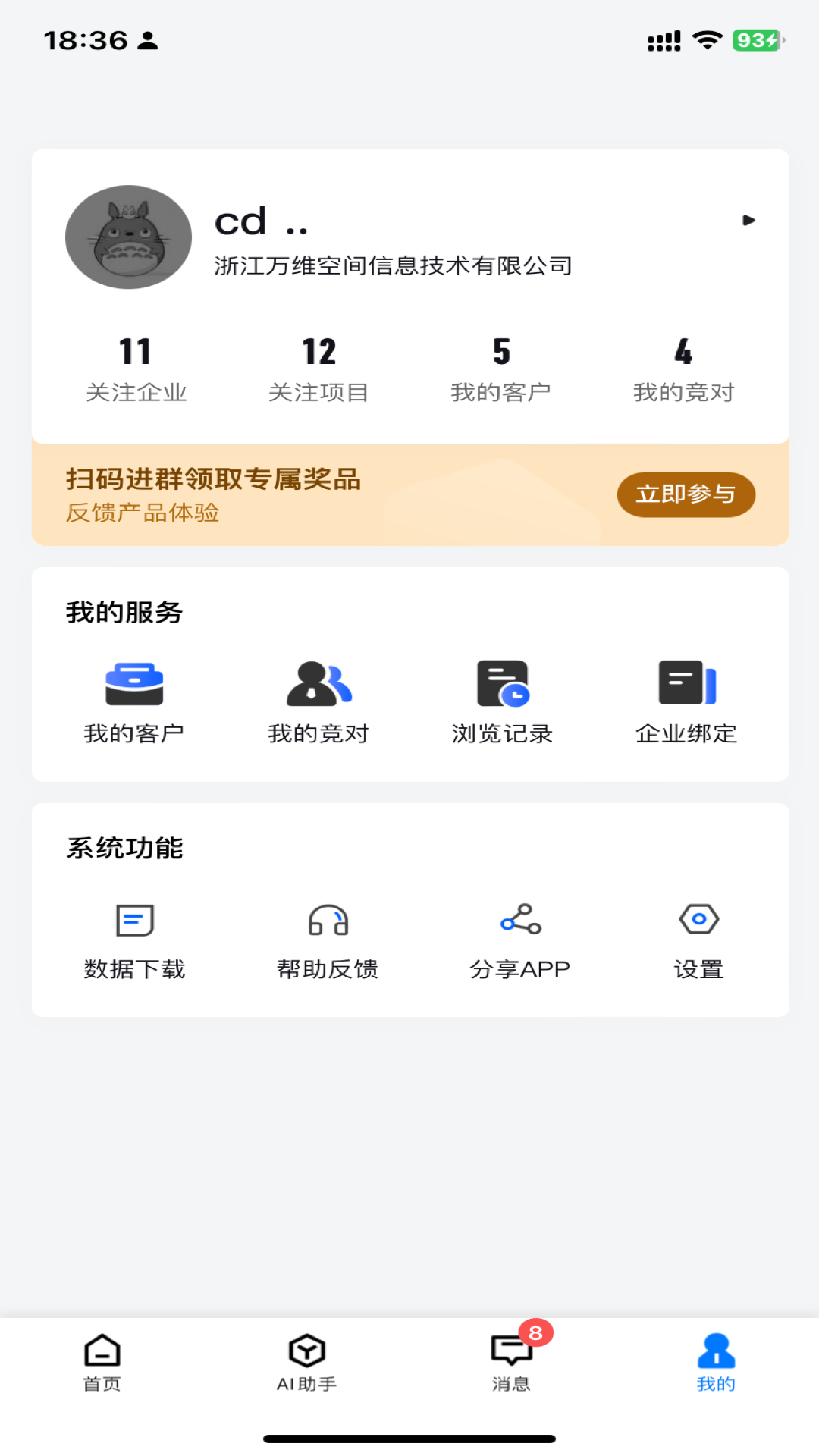View 关注项目 count 12
Screen dimensions: 819x1456
[319, 369]
